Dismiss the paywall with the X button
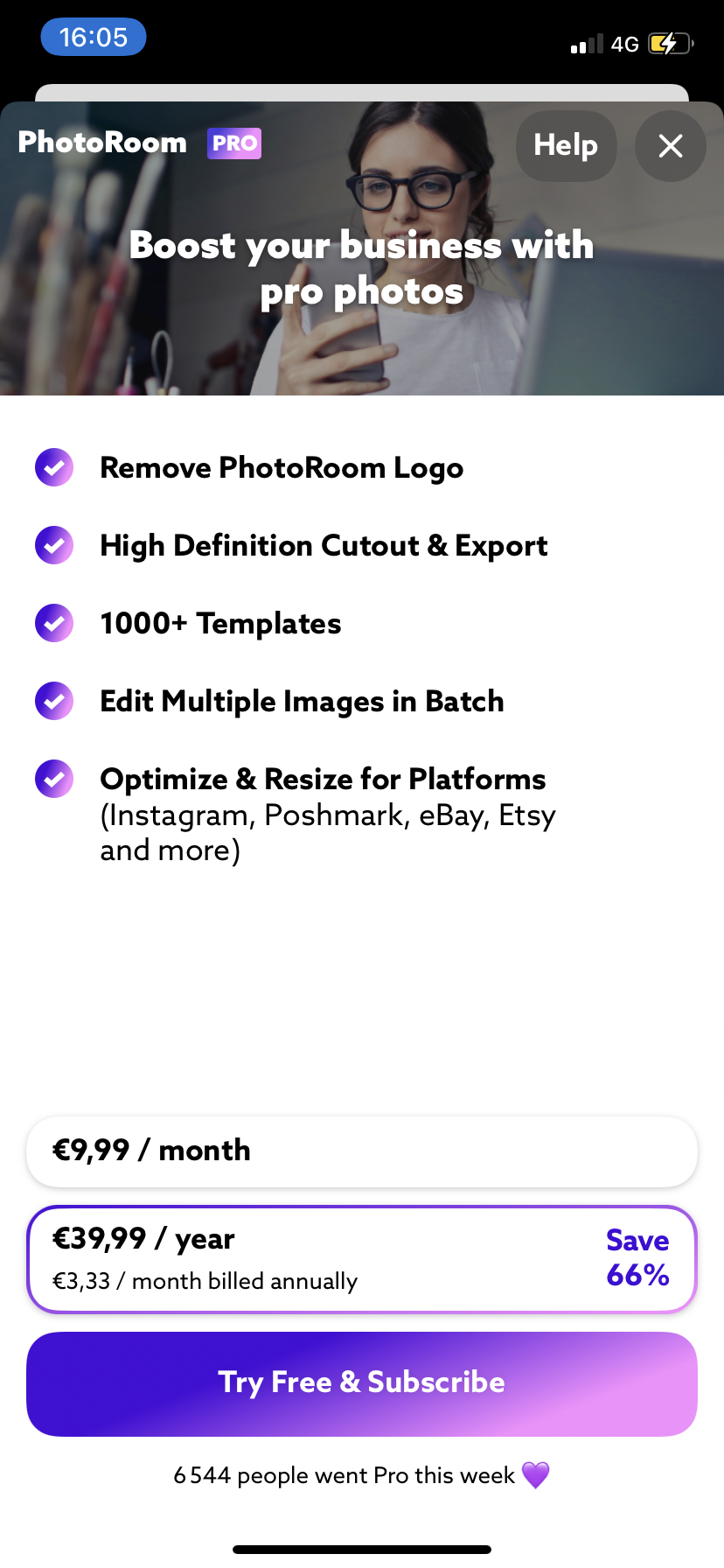The image size is (724, 1568). (x=670, y=146)
